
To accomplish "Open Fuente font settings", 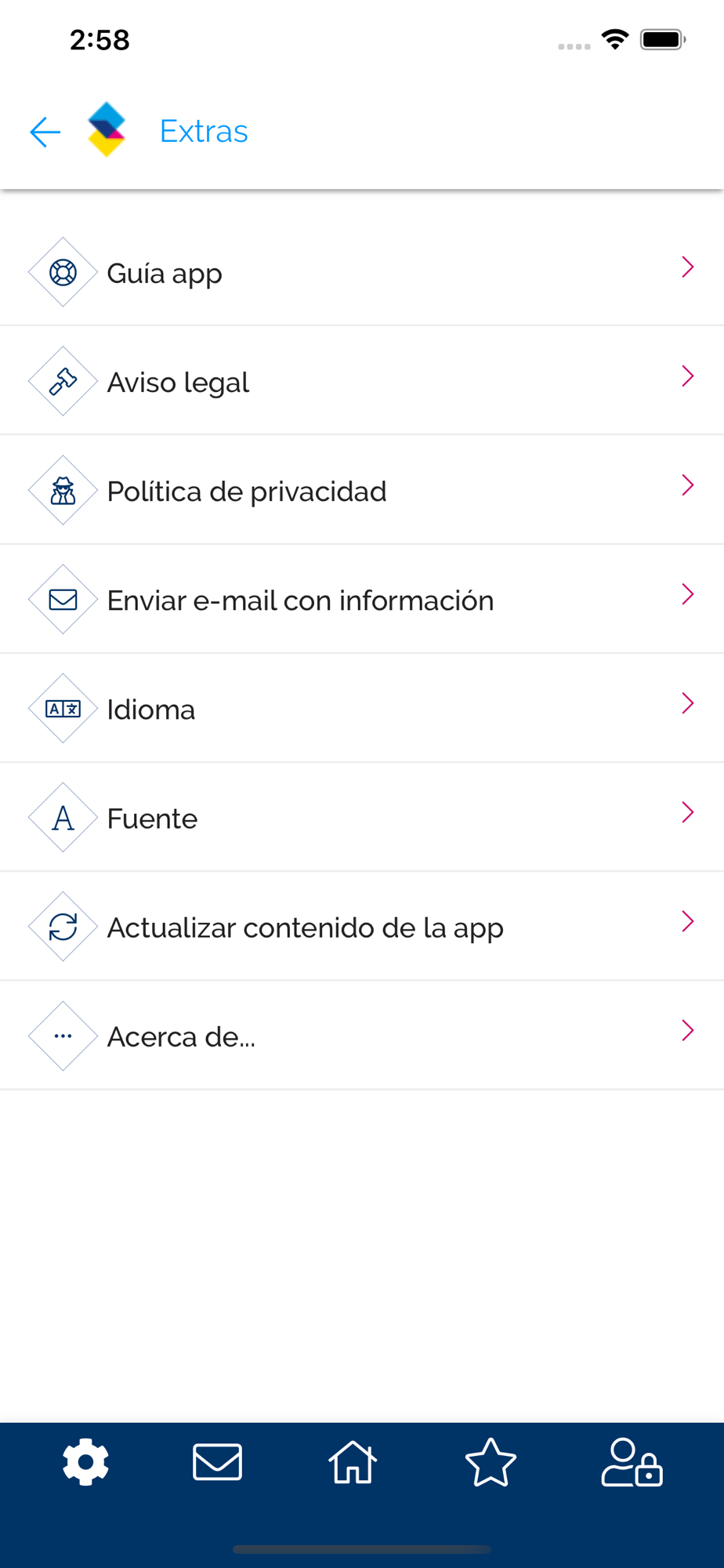I will tap(362, 817).
